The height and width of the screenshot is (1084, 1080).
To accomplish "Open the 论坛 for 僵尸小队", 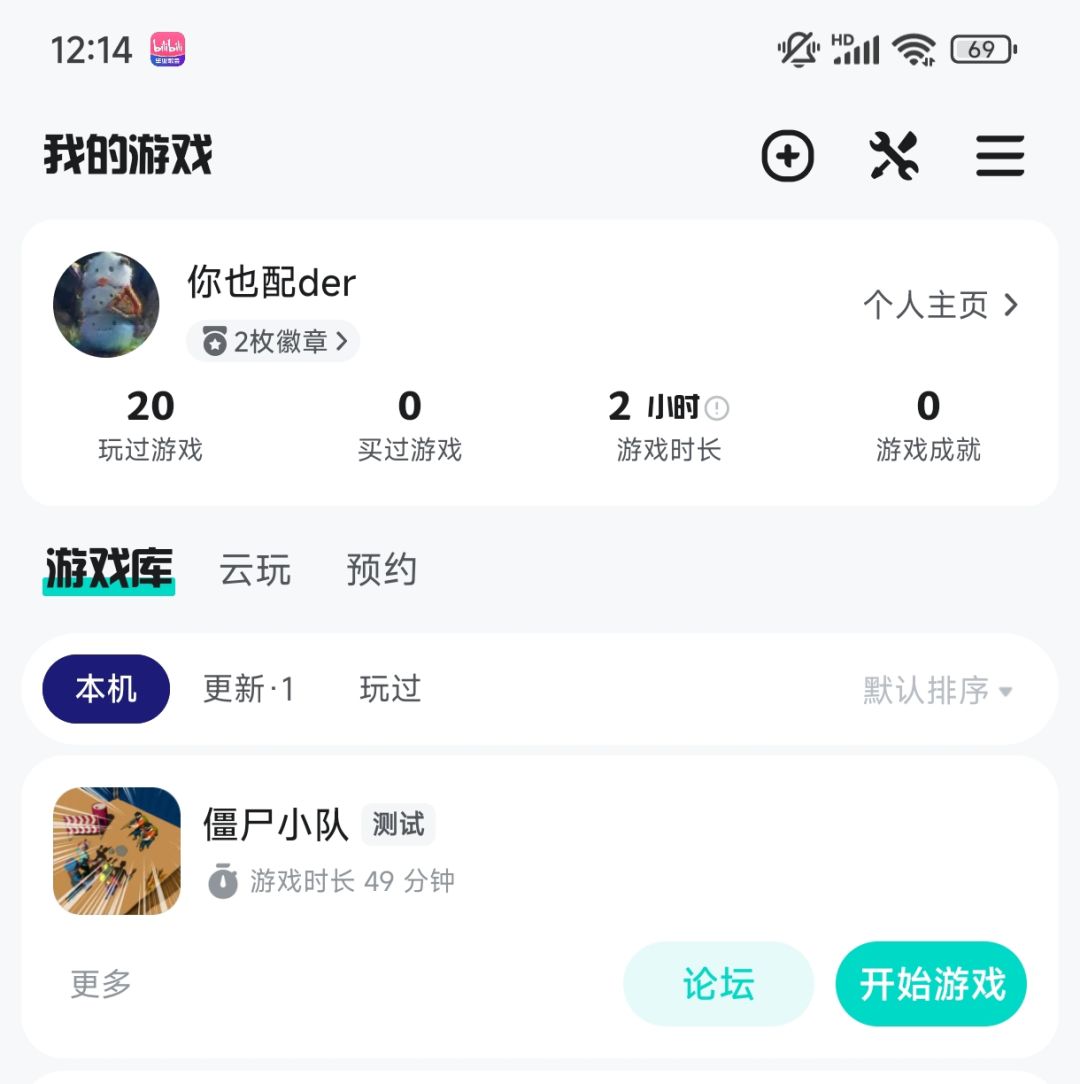I will click(718, 984).
